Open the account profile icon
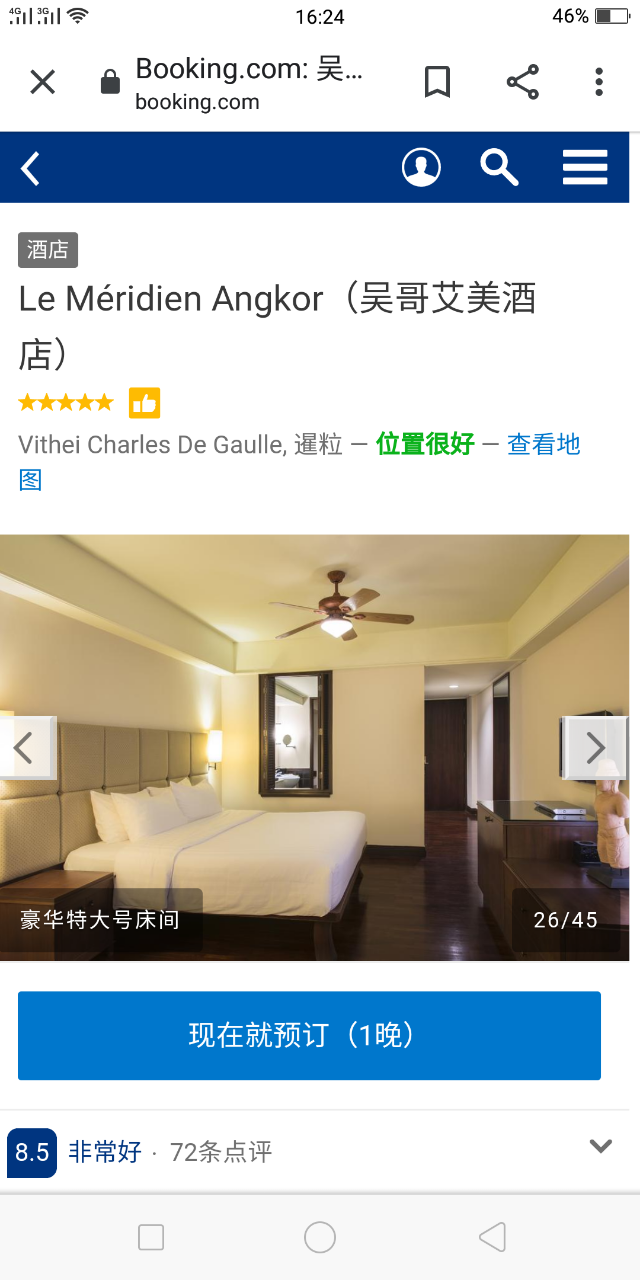Image resolution: width=640 pixels, height=1280 pixels. tap(421, 167)
